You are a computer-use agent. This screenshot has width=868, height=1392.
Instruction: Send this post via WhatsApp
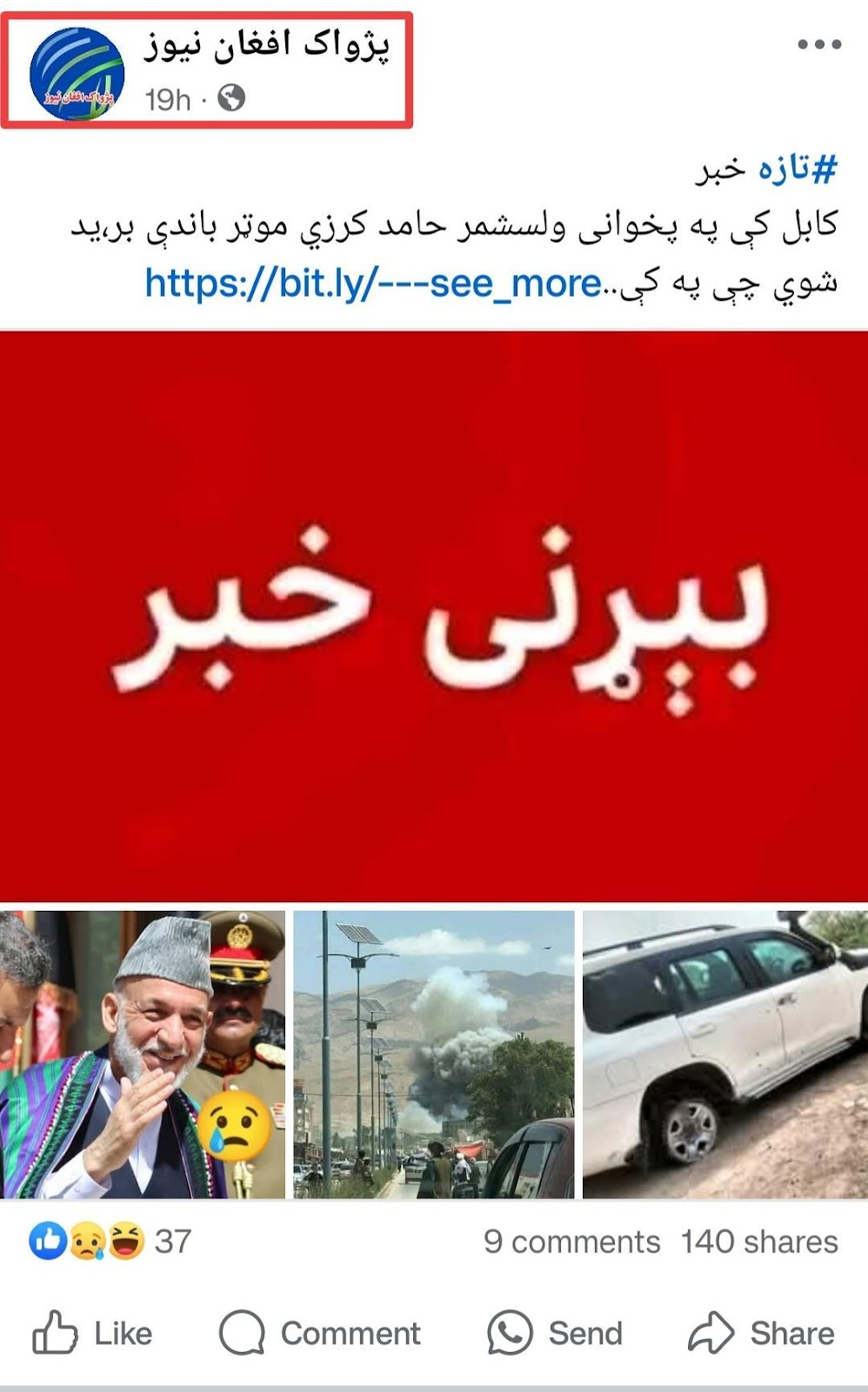(555, 1333)
